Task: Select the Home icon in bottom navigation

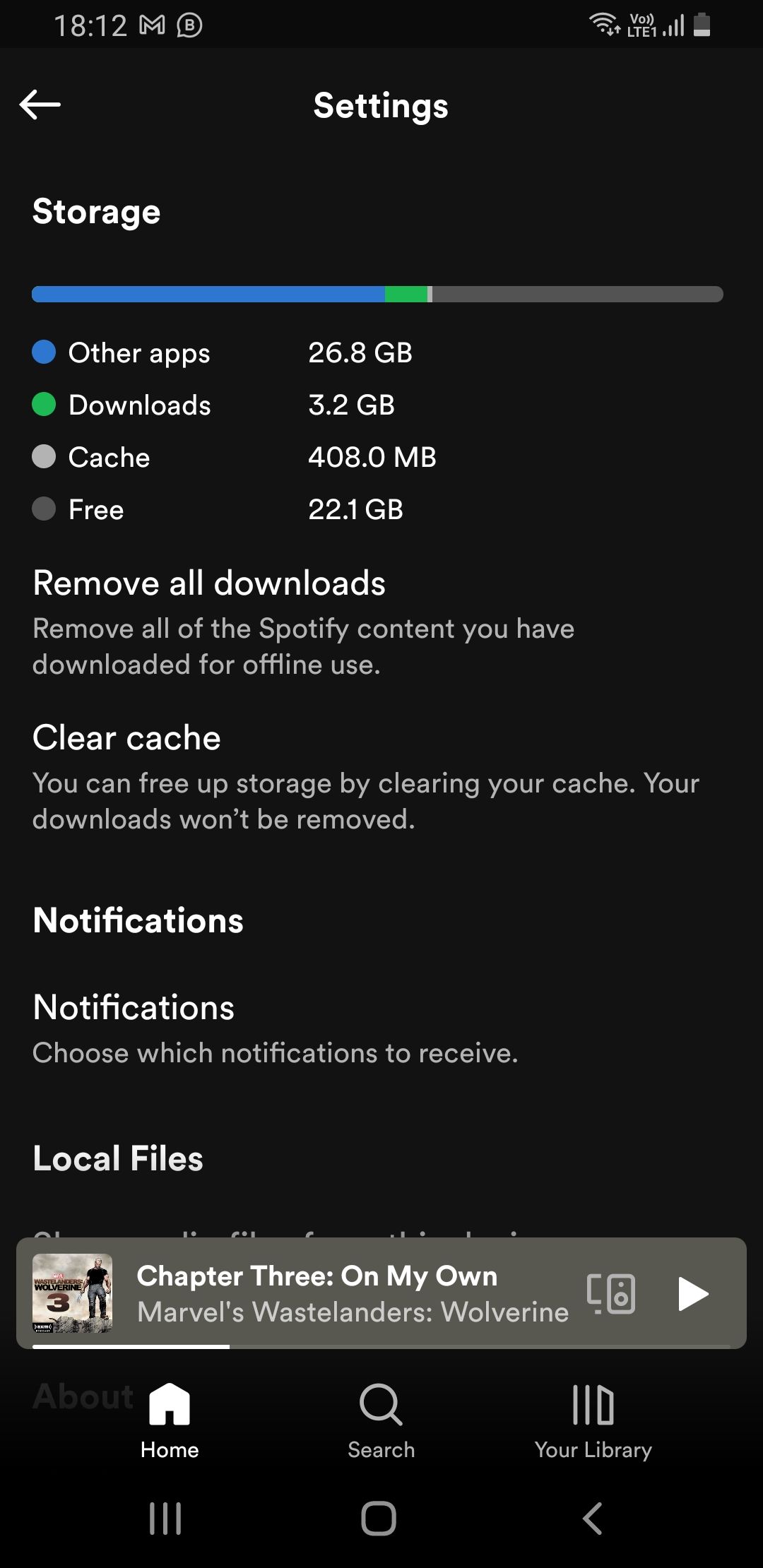Action: tap(169, 1420)
